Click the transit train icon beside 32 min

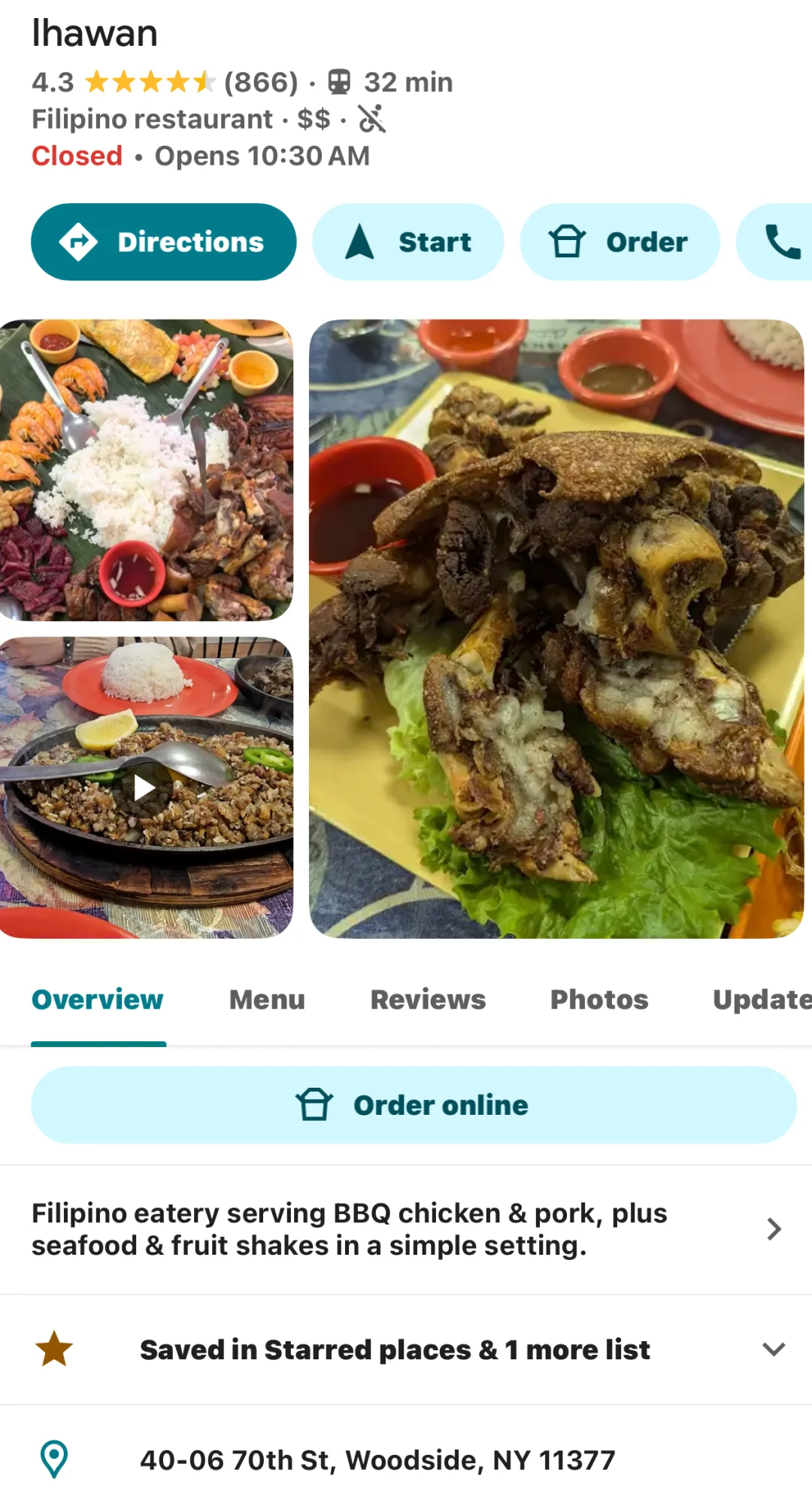pos(340,81)
